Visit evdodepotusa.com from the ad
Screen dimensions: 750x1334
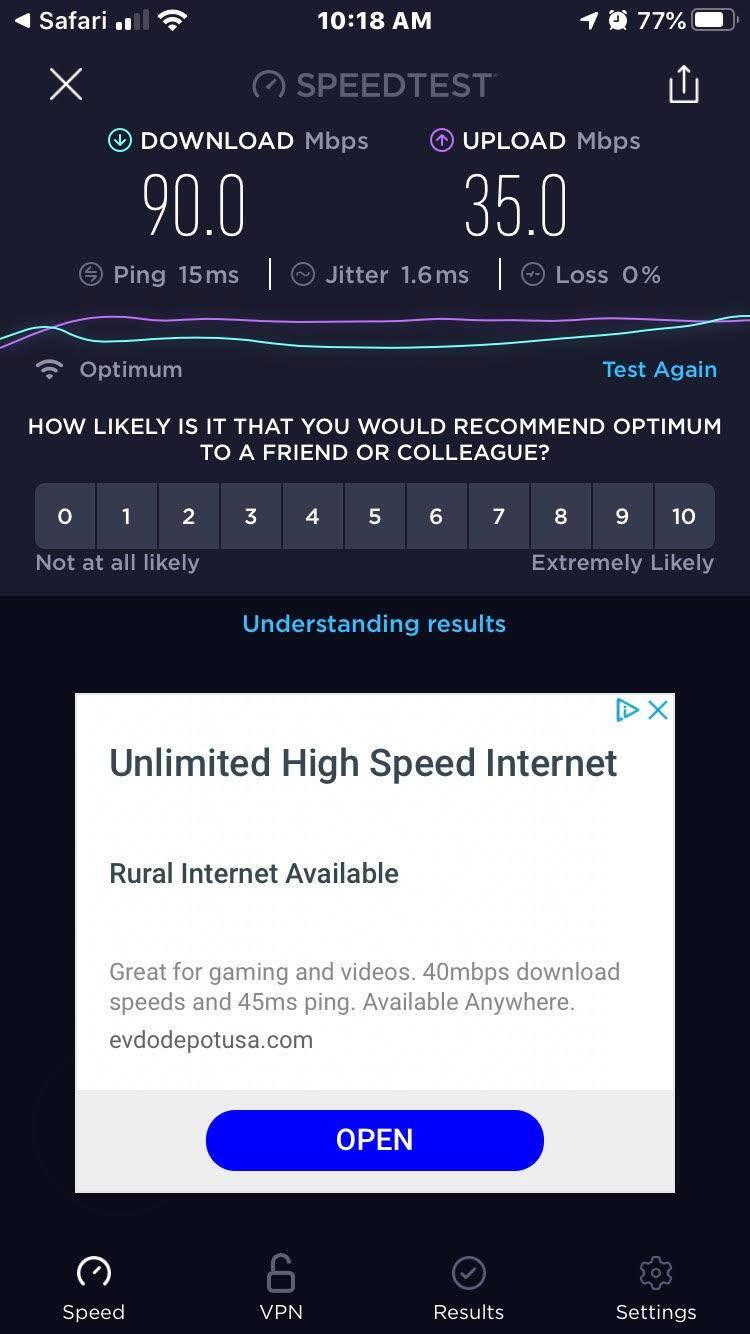coord(211,1040)
